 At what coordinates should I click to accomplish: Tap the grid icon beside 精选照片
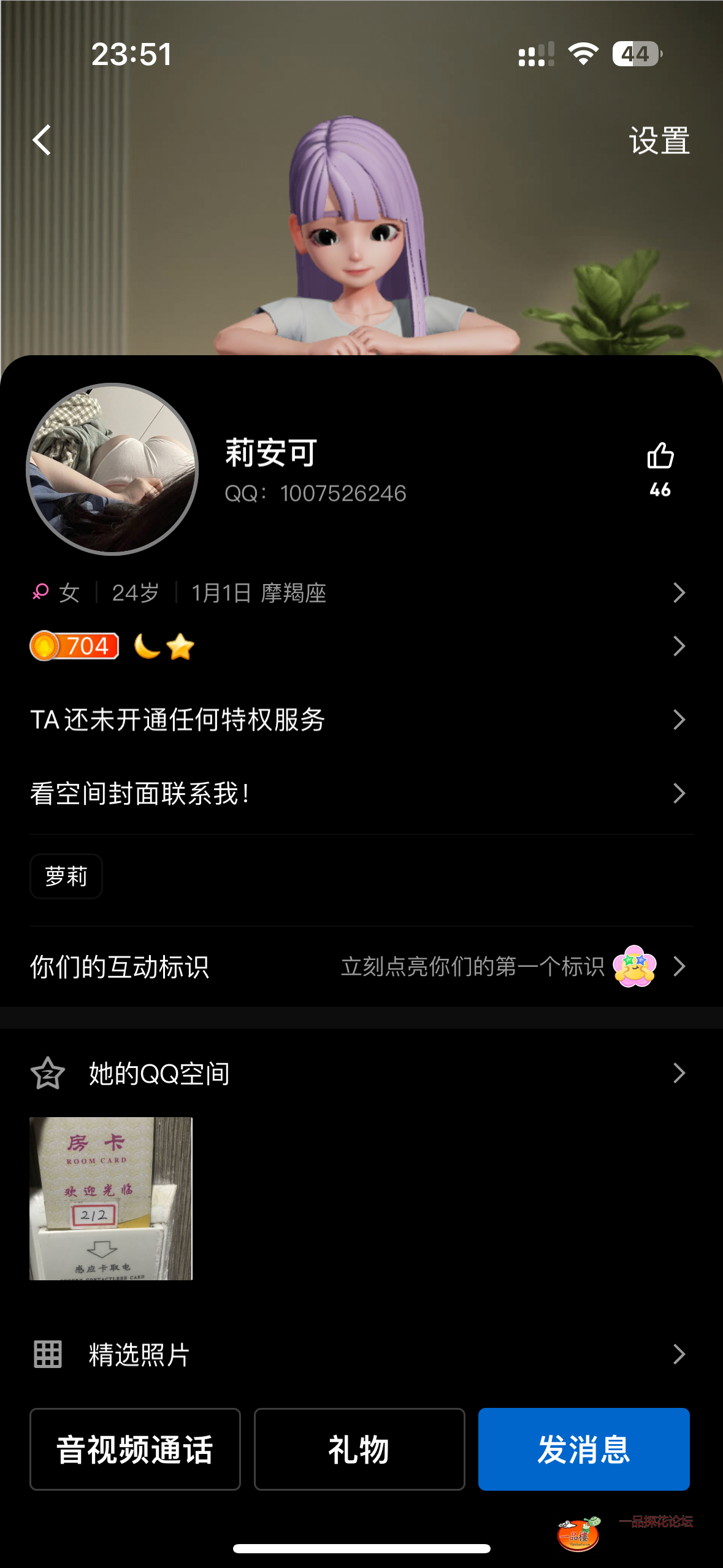(x=47, y=1354)
